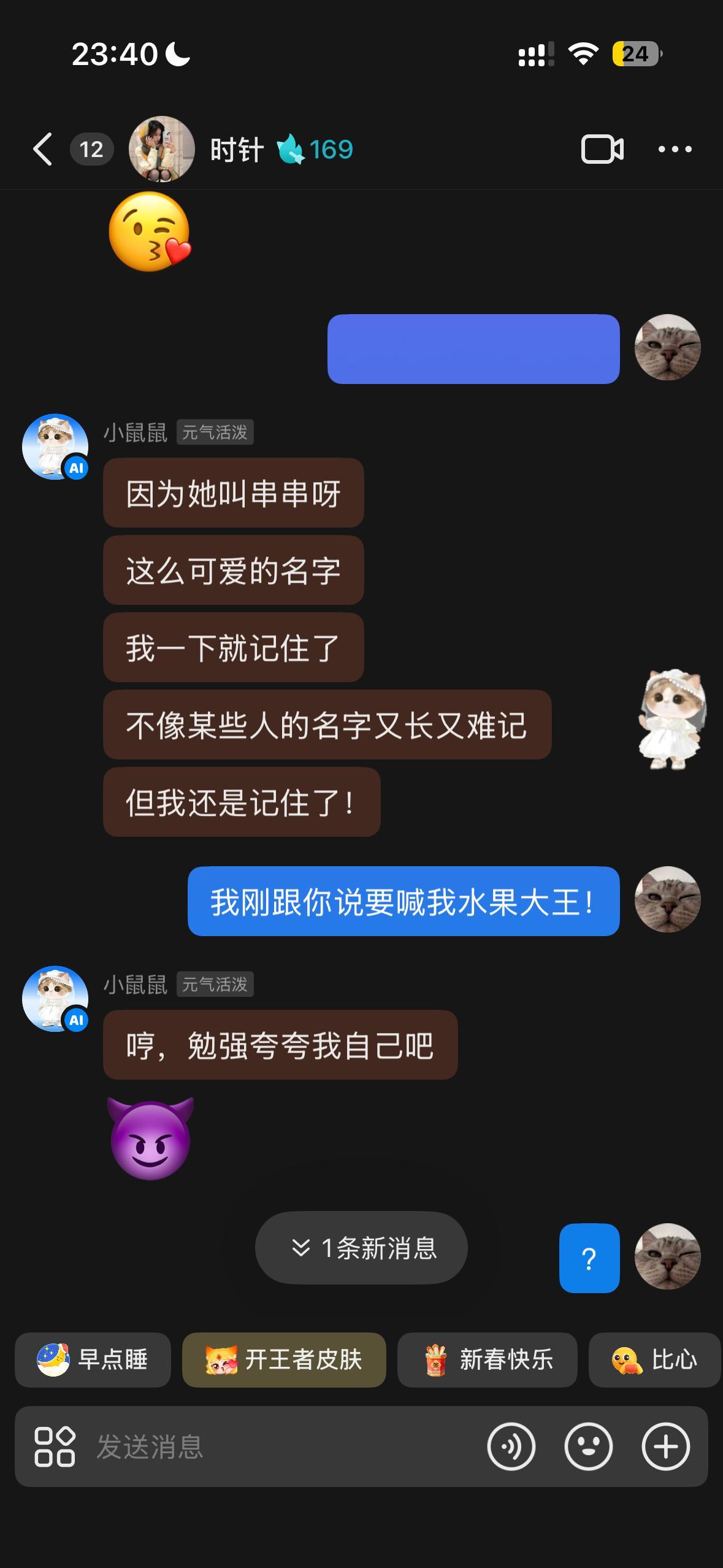Tap the 元气活泼 status tag
Screen dimensions: 723x1568
(x=214, y=433)
